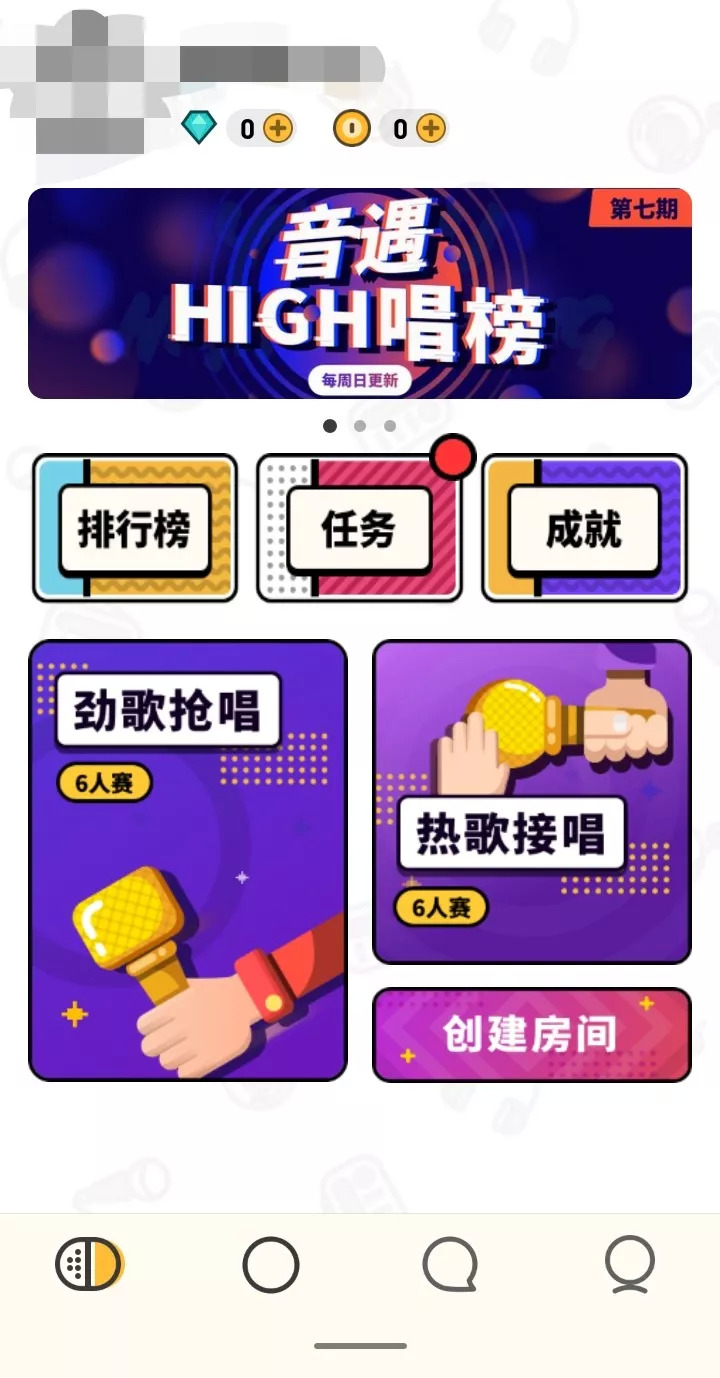Open the 排行榜 leaderboard

point(135,528)
